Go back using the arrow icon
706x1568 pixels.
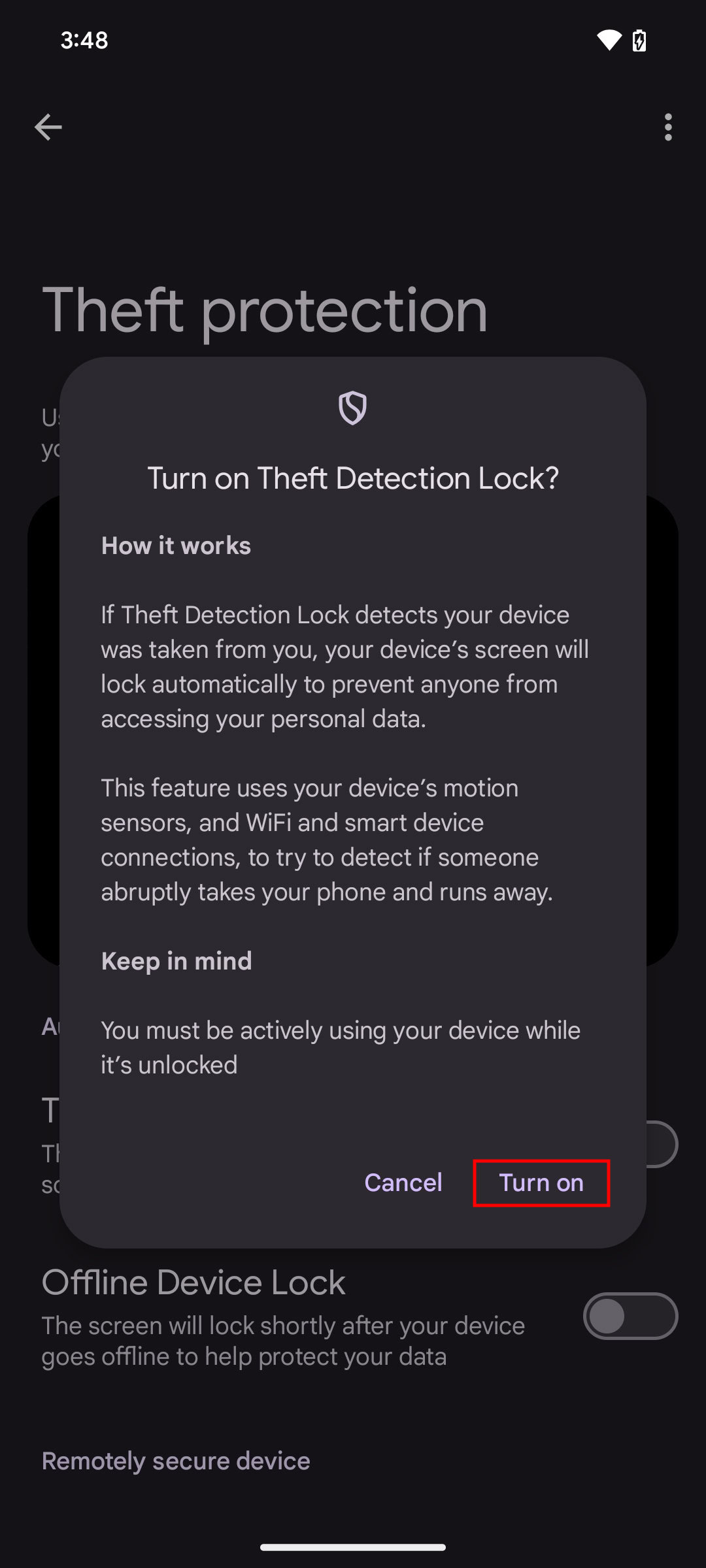48,127
